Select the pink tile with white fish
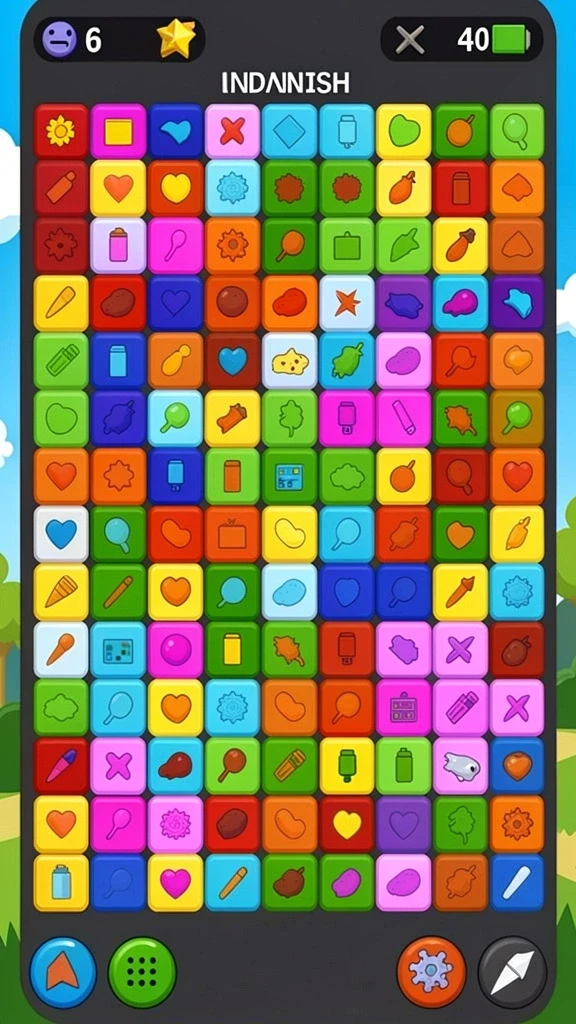The width and height of the screenshot is (576, 1024). [x=460, y=765]
